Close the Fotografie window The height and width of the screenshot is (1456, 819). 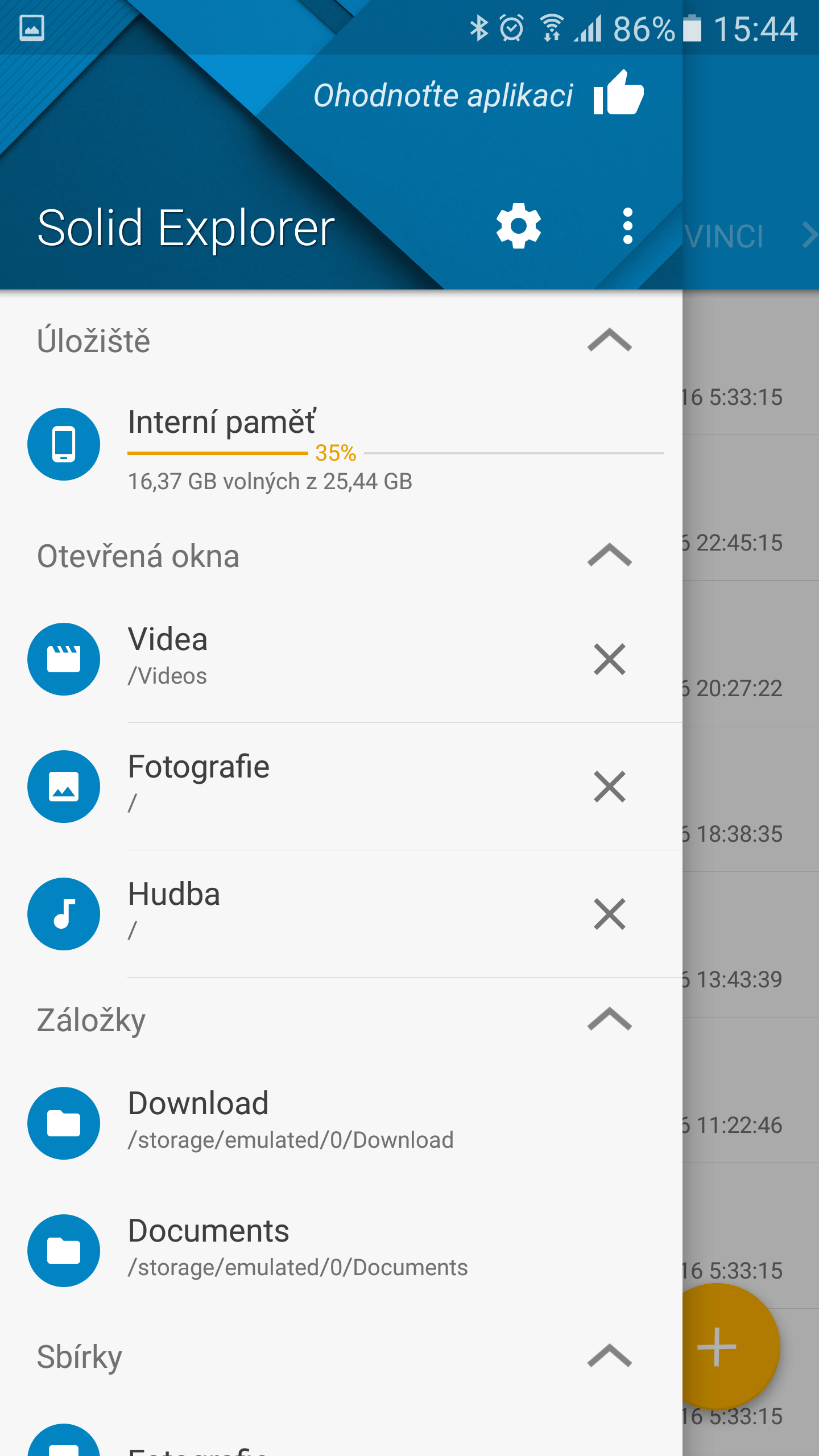tap(609, 787)
